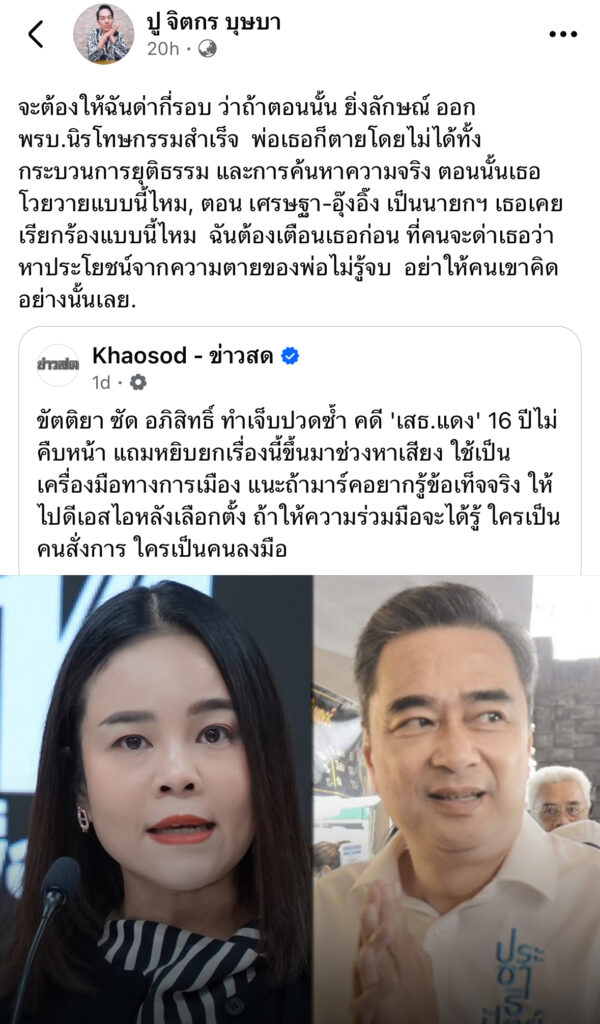600x1024 pixels.
Task: Open the Khaosod - ข่าวสด page name
Action: [182, 355]
